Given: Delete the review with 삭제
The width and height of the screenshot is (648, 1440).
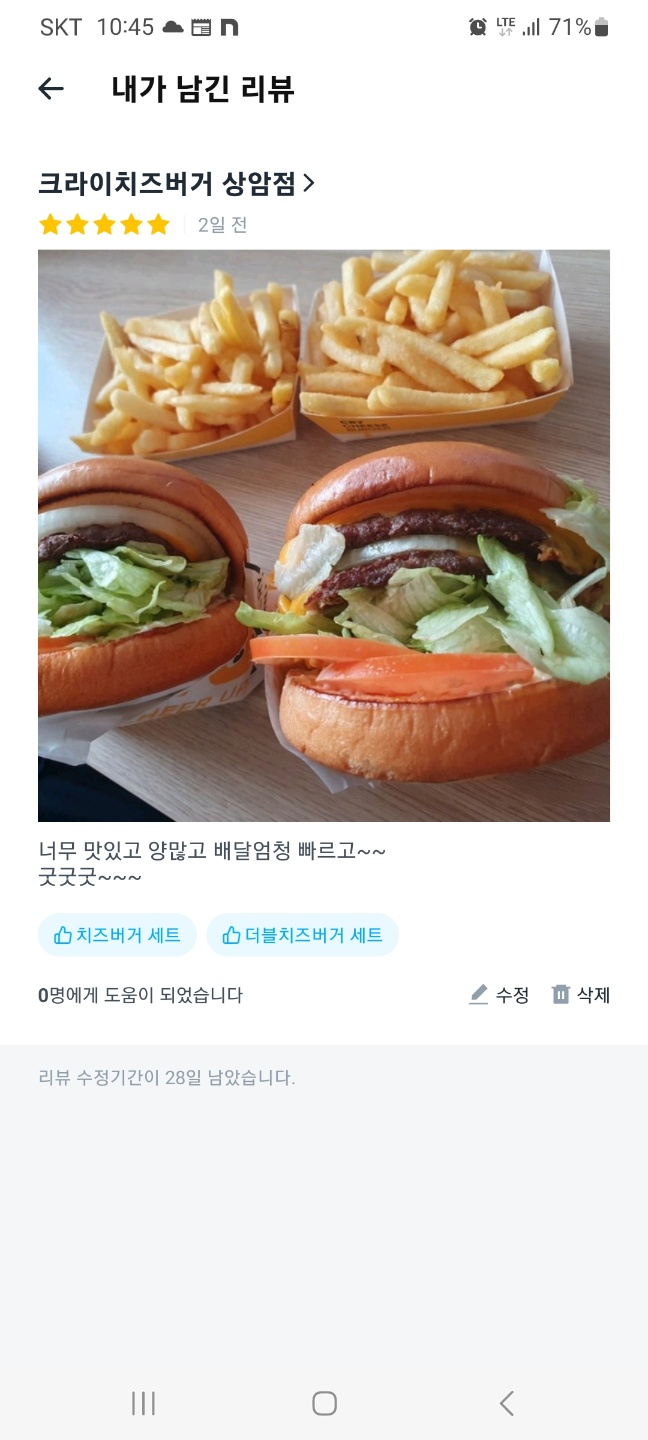Looking at the screenshot, I should pos(581,995).
